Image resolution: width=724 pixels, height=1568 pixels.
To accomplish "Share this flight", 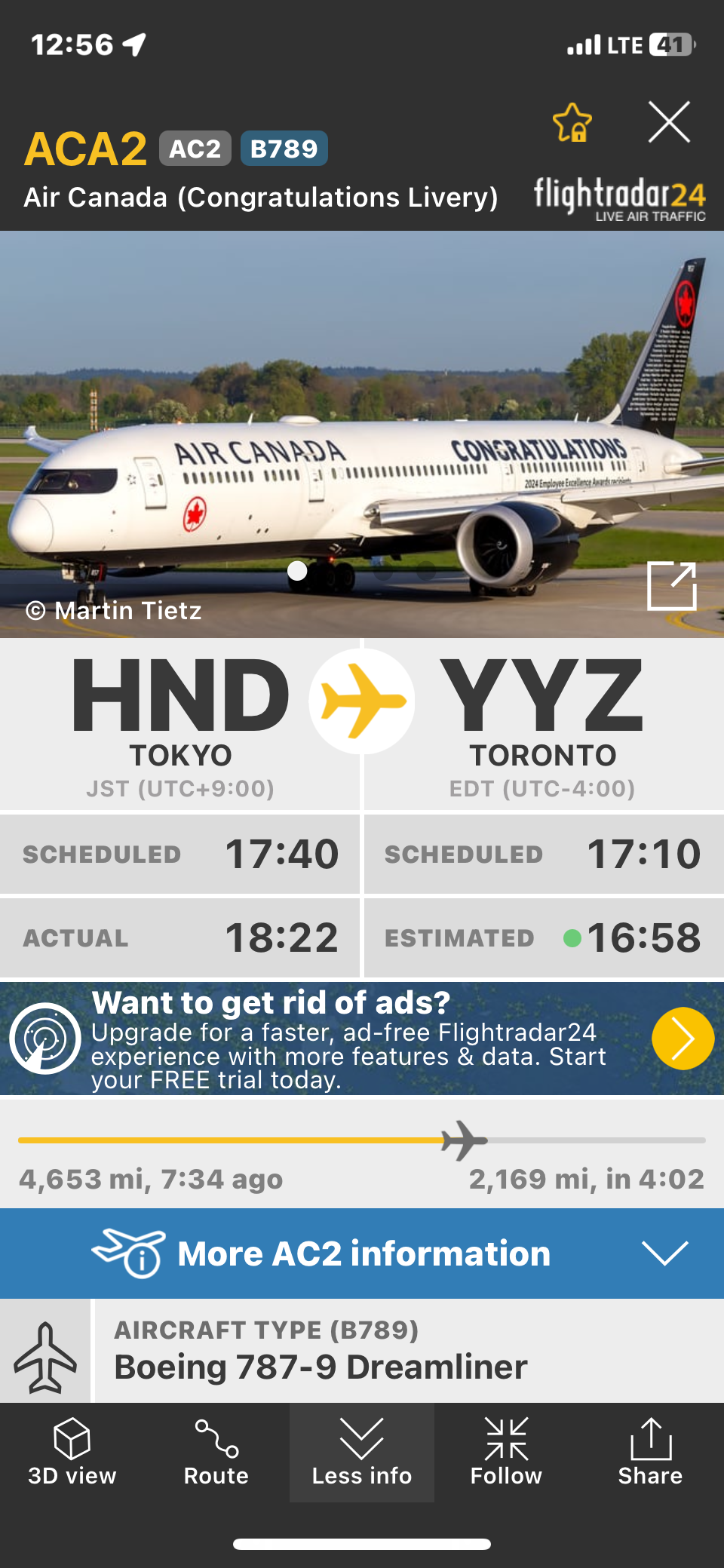I will [x=650, y=1452].
